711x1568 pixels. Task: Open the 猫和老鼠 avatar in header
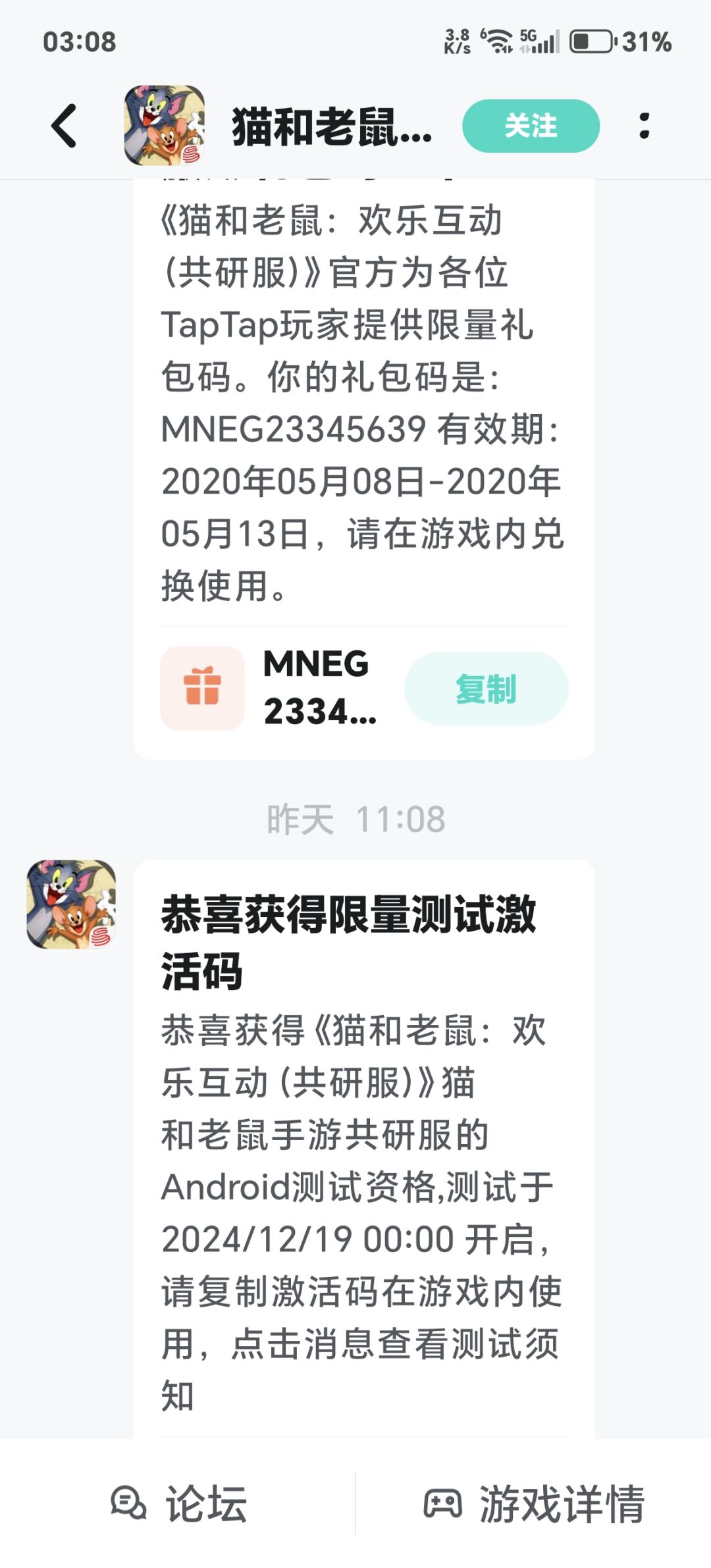click(165, 125)
